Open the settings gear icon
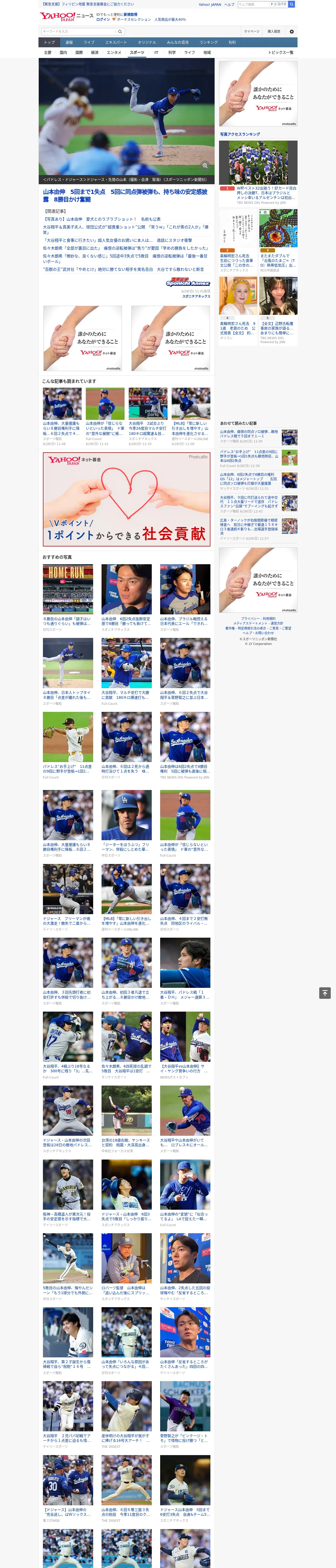This screenshot has width=336, height=1568. coord(292,32)
